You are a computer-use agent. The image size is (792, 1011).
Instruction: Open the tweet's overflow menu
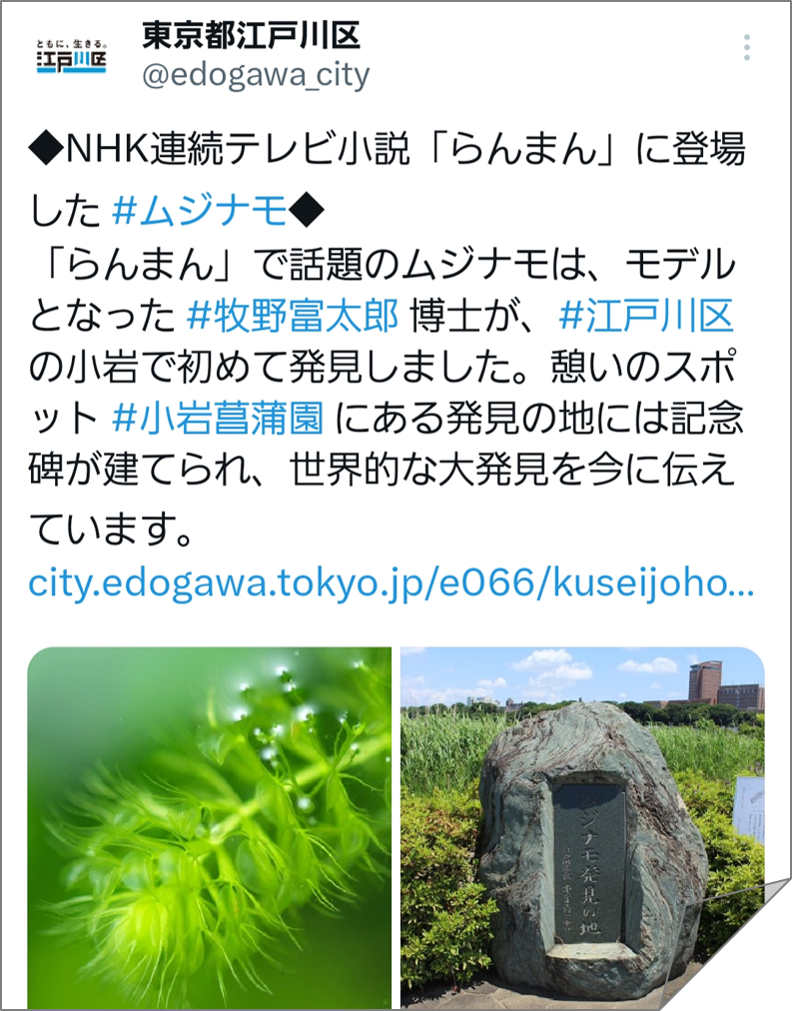pos(747,47)
